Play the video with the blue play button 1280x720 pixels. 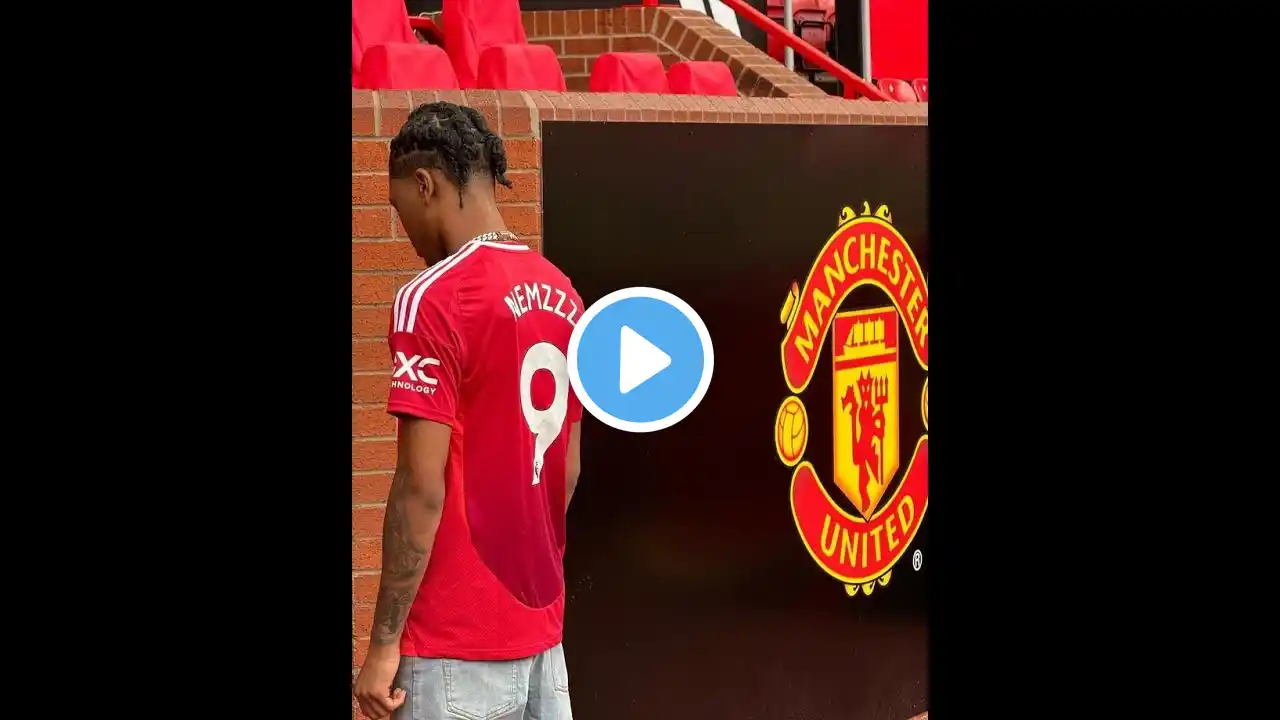click(640, 360)
